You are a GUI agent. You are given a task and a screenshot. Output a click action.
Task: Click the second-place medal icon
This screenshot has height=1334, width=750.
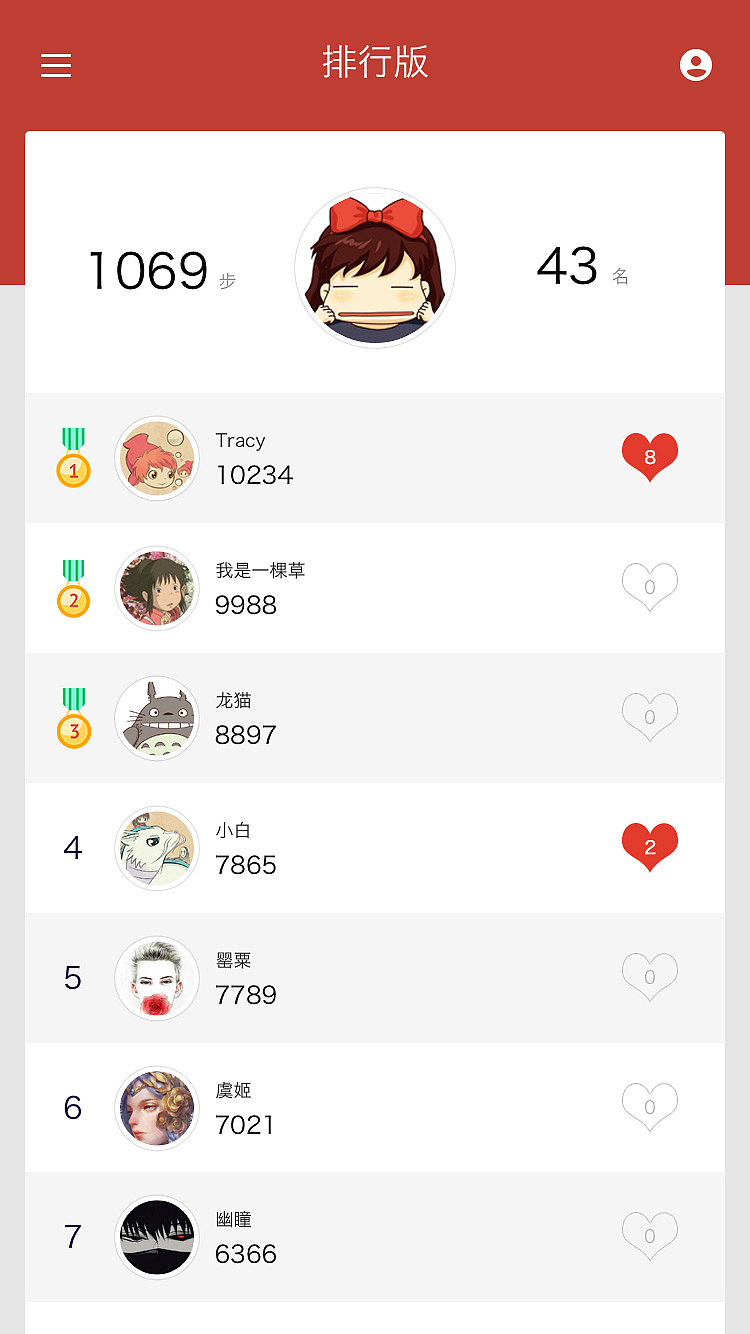click(73, 588)
